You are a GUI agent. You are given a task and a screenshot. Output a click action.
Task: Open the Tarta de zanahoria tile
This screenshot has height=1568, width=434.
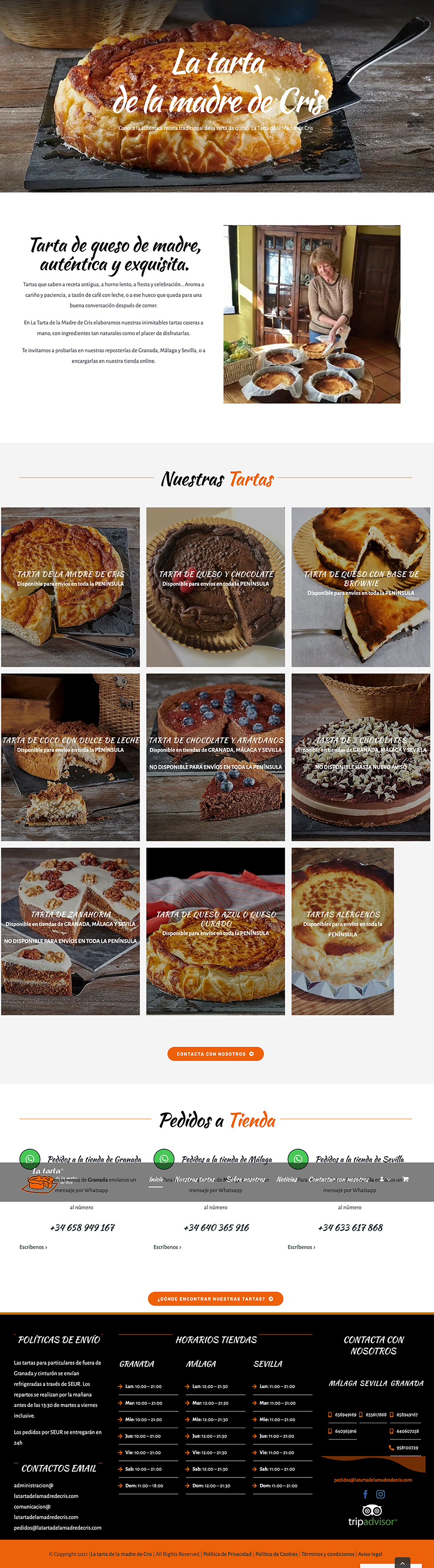pyautogui.click(x=70, y=931)
